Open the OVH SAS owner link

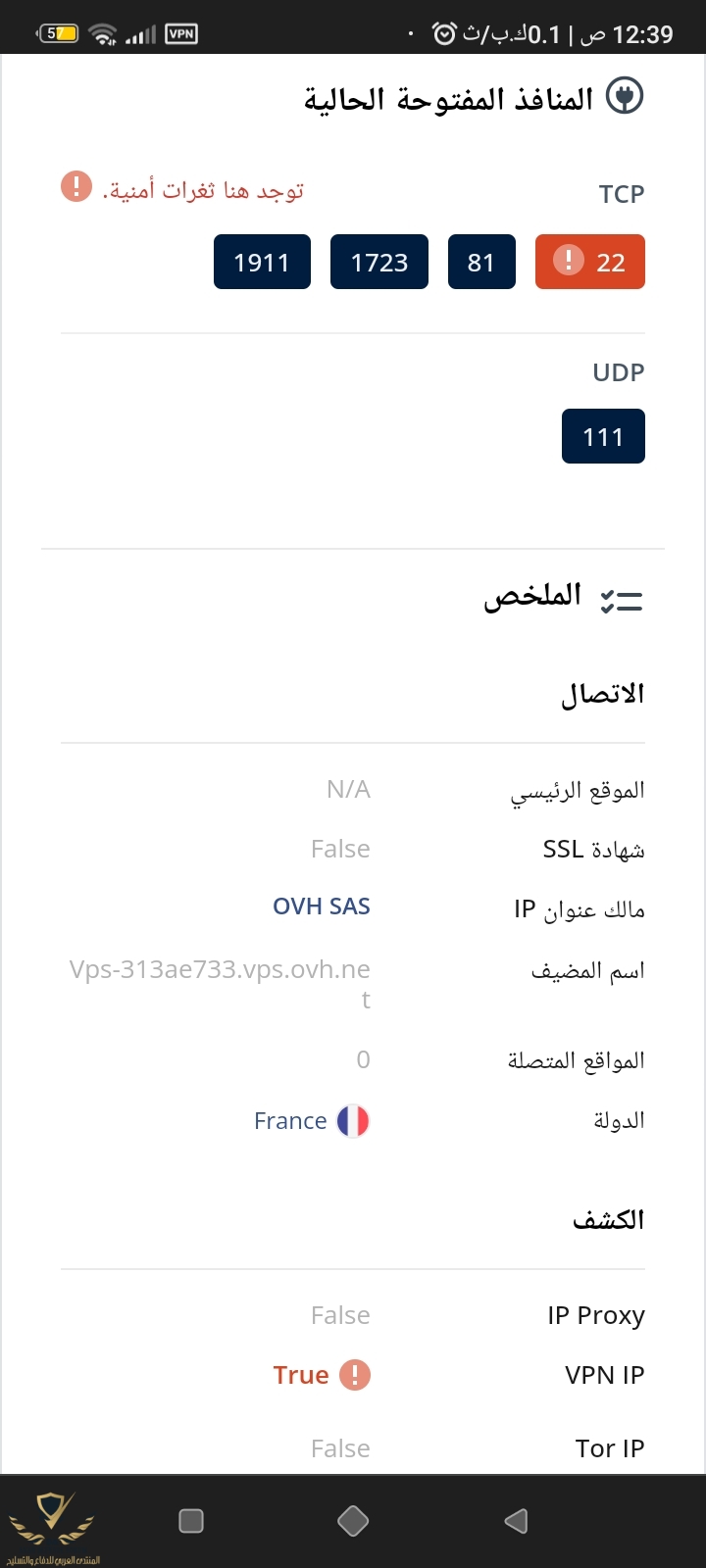tap(322, 906)
